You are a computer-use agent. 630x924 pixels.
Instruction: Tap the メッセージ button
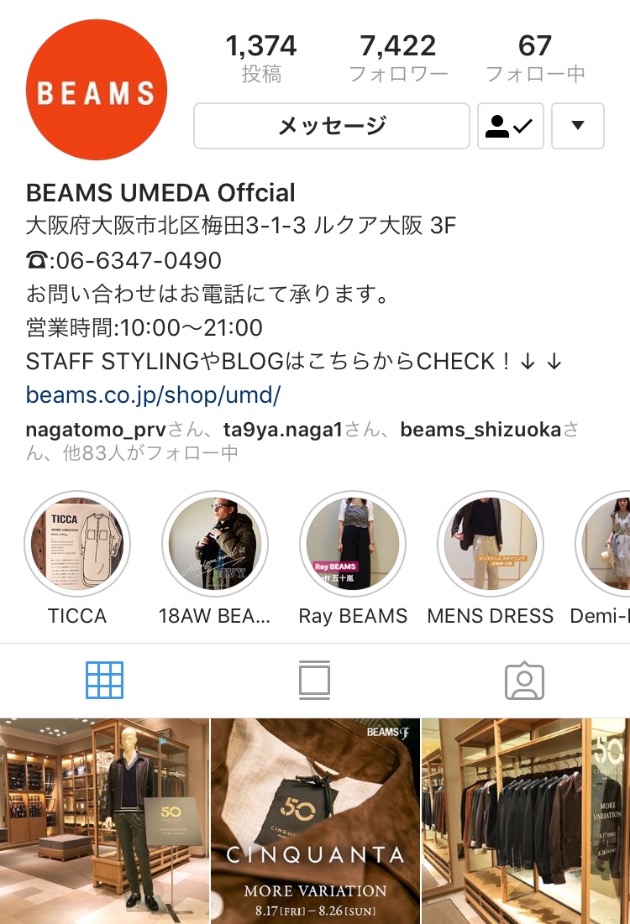(x=331, y=126)
